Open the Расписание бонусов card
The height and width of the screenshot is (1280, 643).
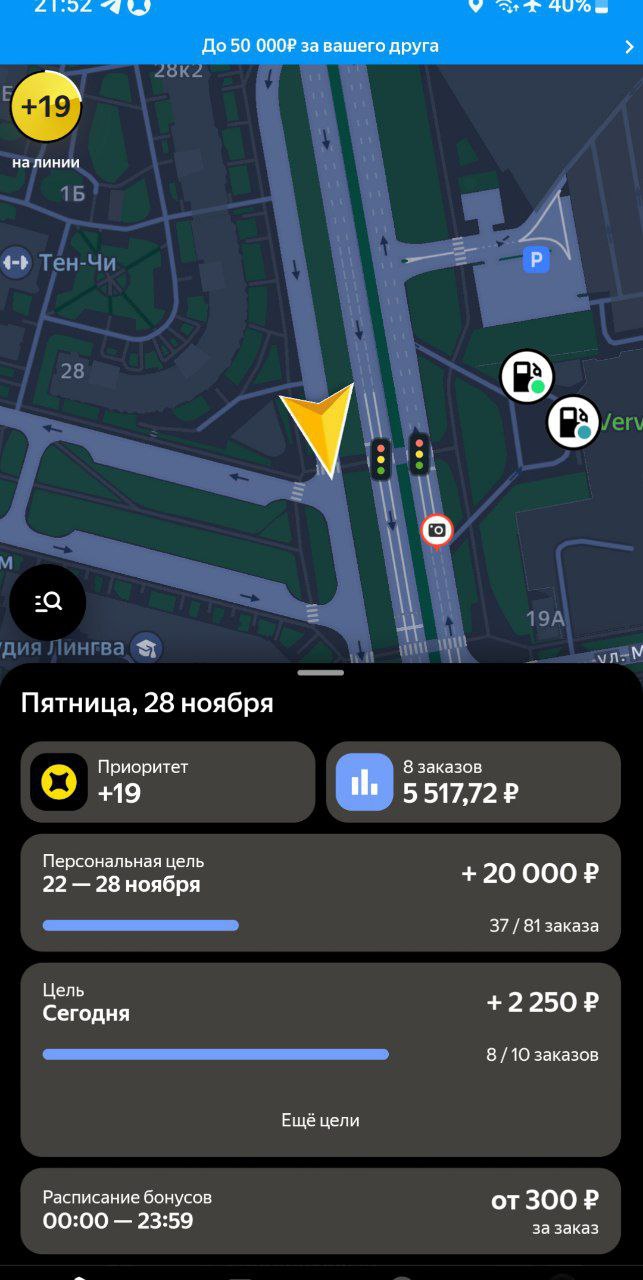click(321, 1210)
